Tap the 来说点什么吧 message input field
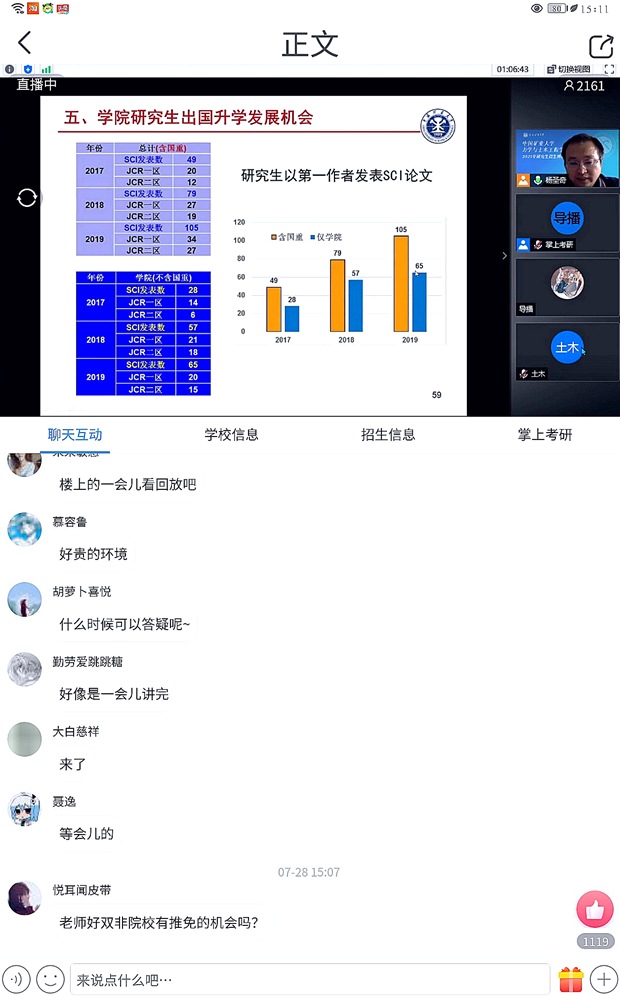 pos(308,978)
